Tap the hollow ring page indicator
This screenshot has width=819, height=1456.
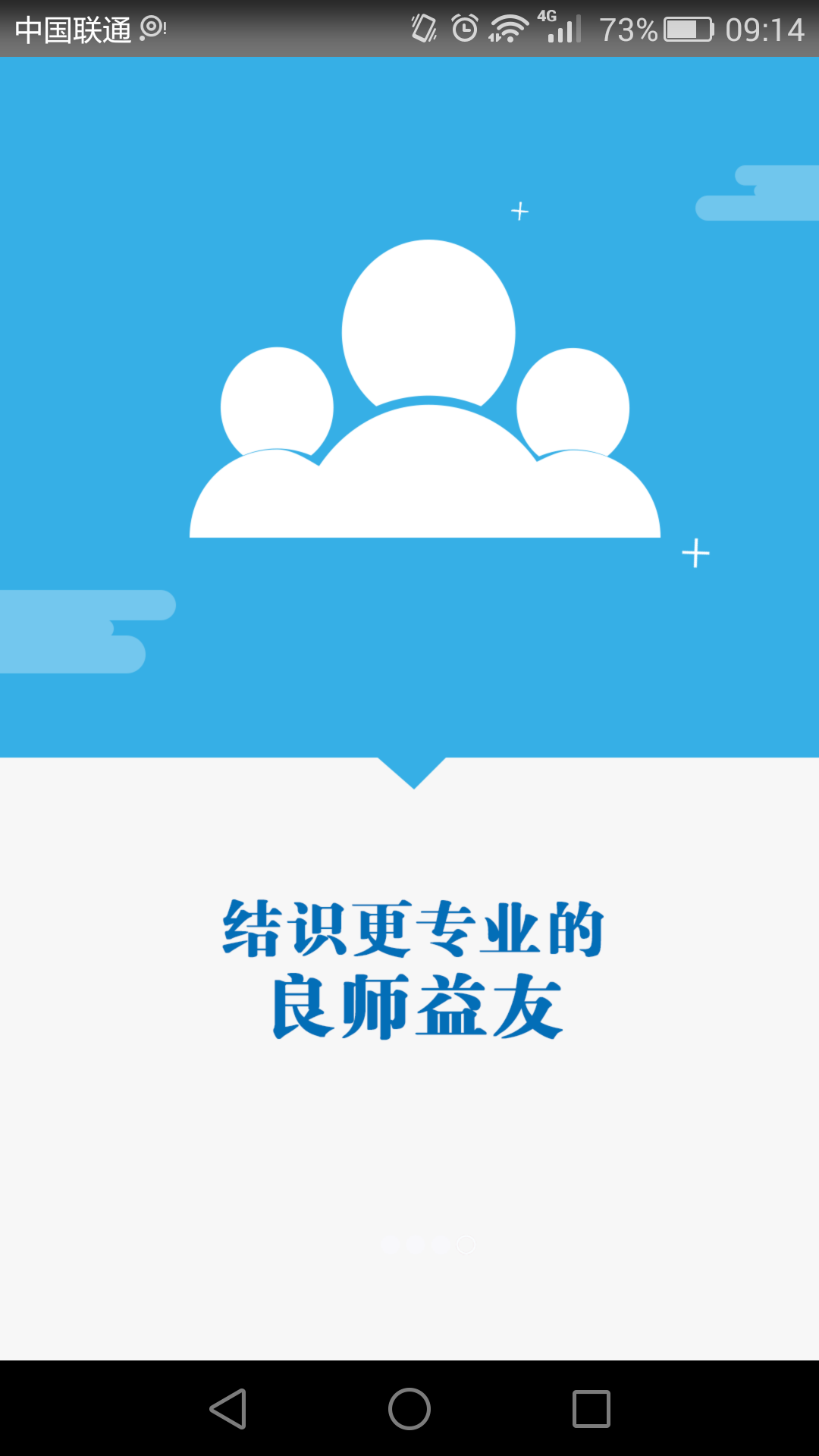click(x=466, y=1244)
